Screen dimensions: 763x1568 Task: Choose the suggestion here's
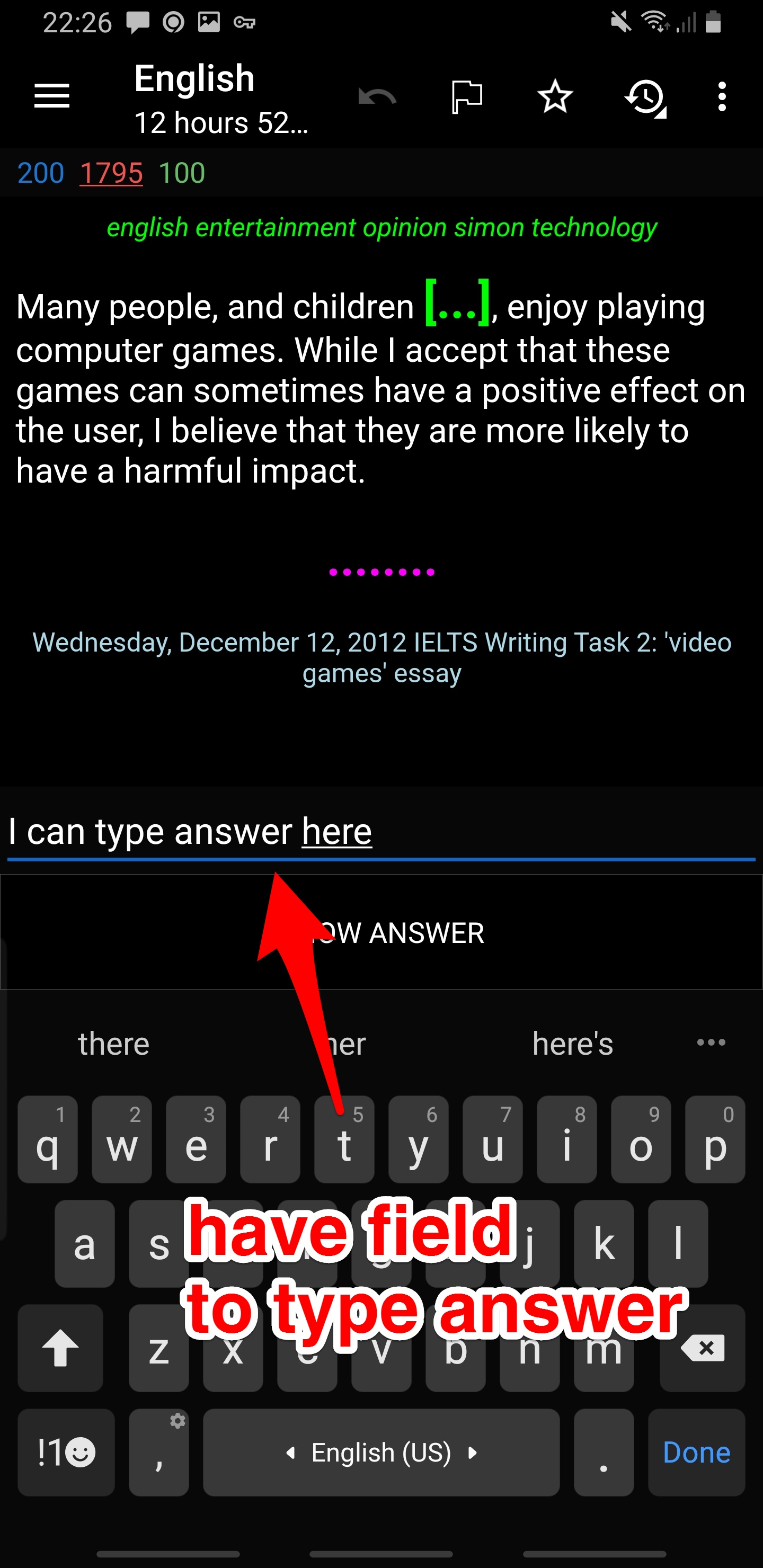(573, 1043)
